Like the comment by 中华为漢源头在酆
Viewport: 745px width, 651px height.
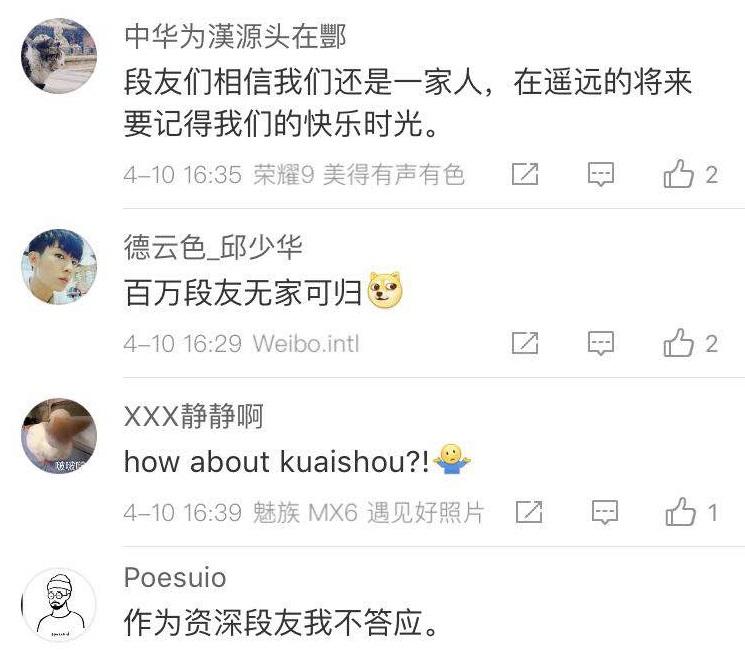click(x=679, y=175)
